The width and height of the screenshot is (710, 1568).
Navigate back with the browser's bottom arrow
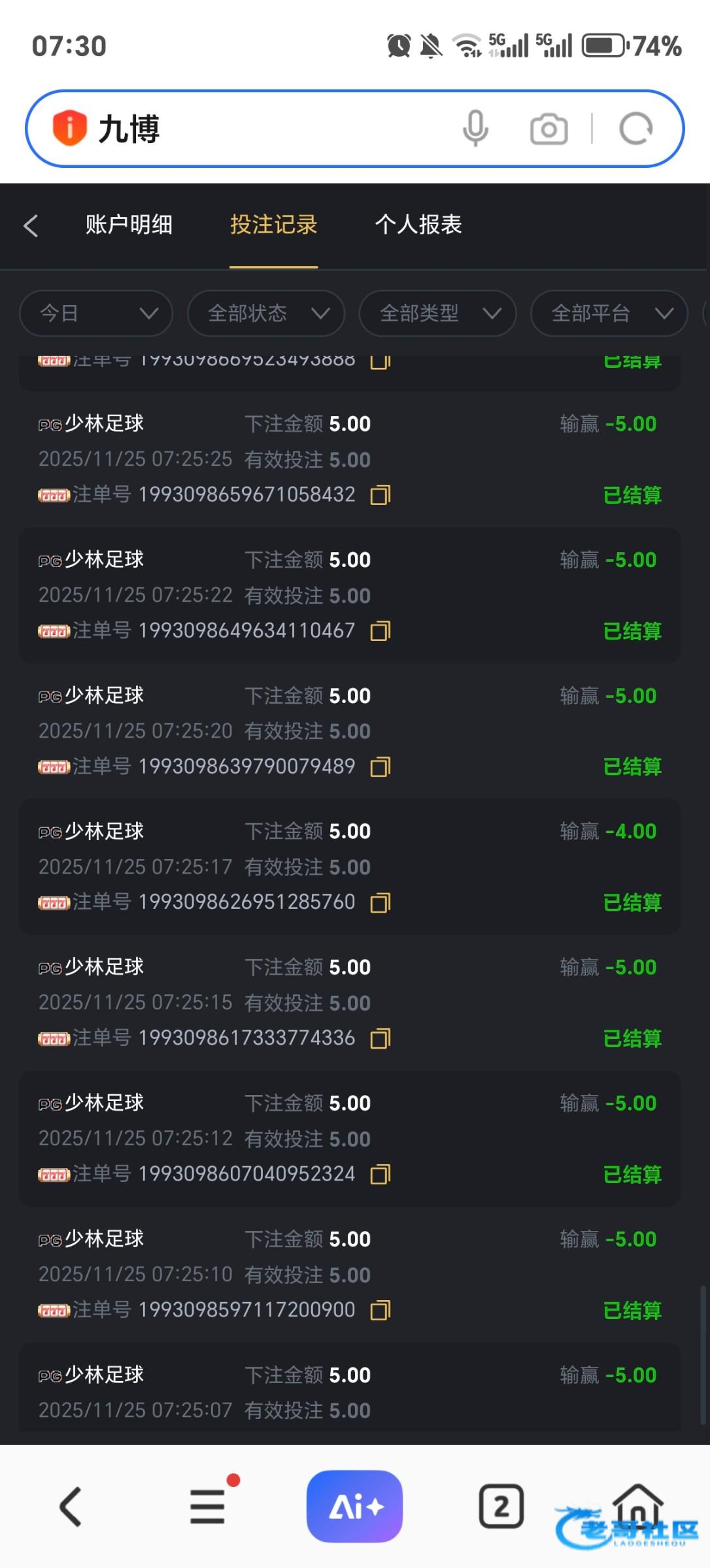(x=70, y=1507)
